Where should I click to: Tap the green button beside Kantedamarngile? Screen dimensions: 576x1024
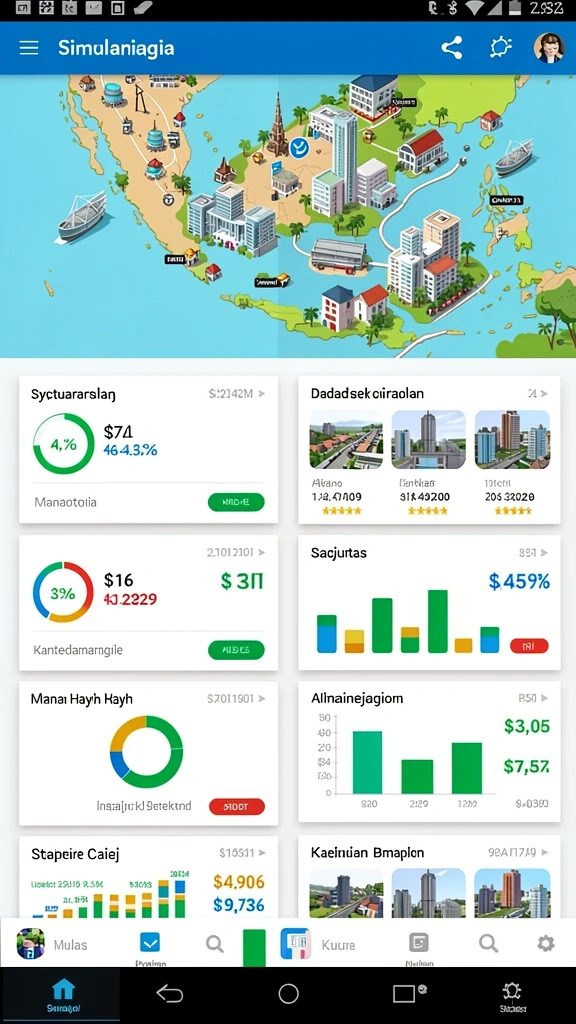(x=236, y=650)
